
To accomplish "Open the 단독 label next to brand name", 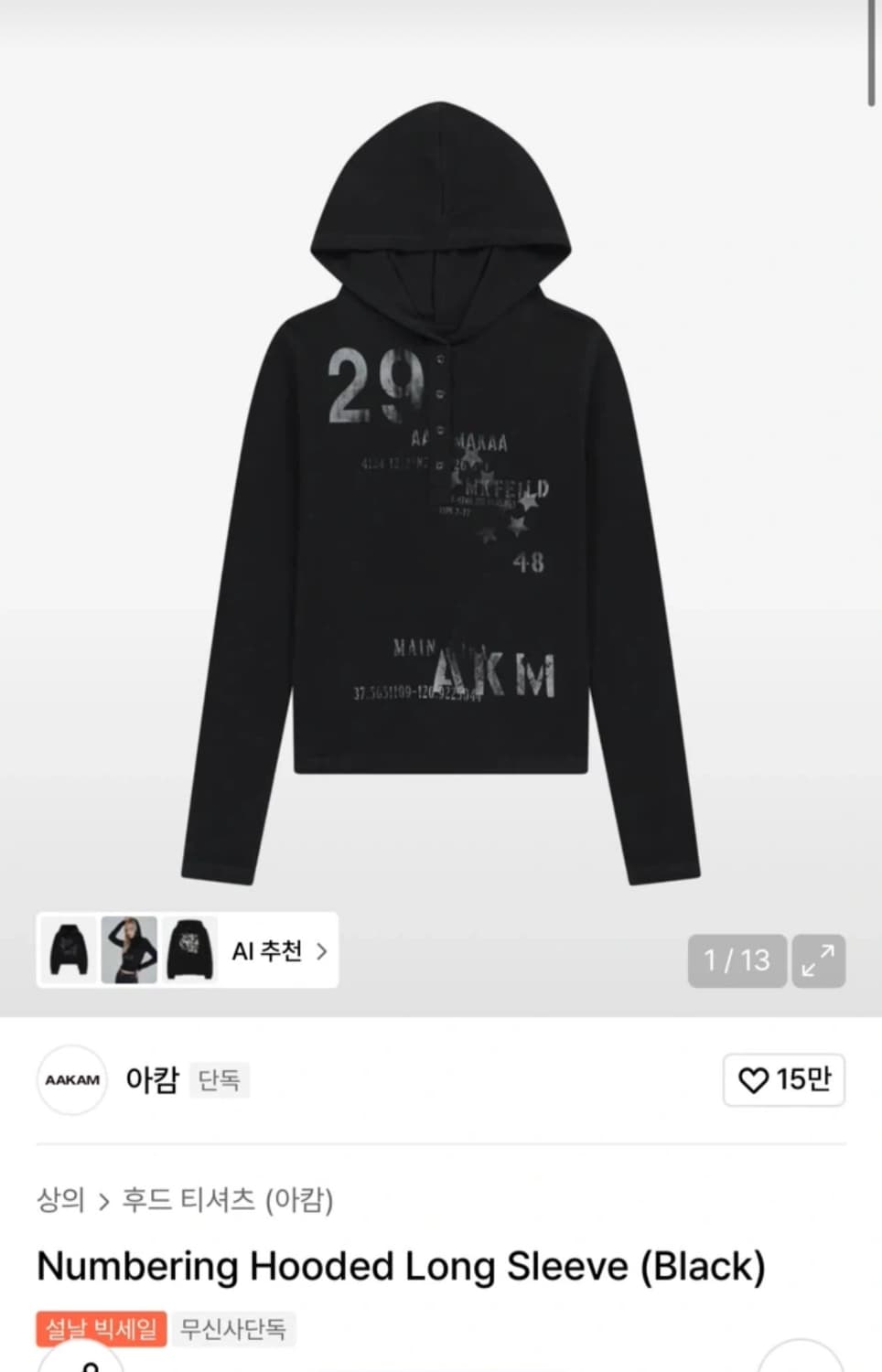I will (x=219, y=1080).
